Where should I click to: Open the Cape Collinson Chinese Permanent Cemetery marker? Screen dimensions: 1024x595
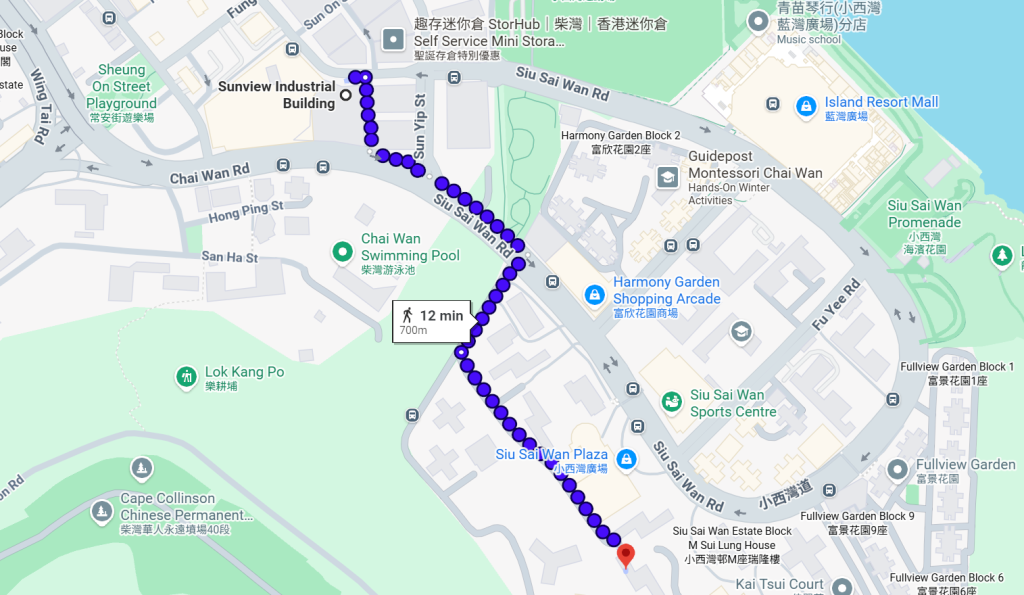(x=101, y=513)
